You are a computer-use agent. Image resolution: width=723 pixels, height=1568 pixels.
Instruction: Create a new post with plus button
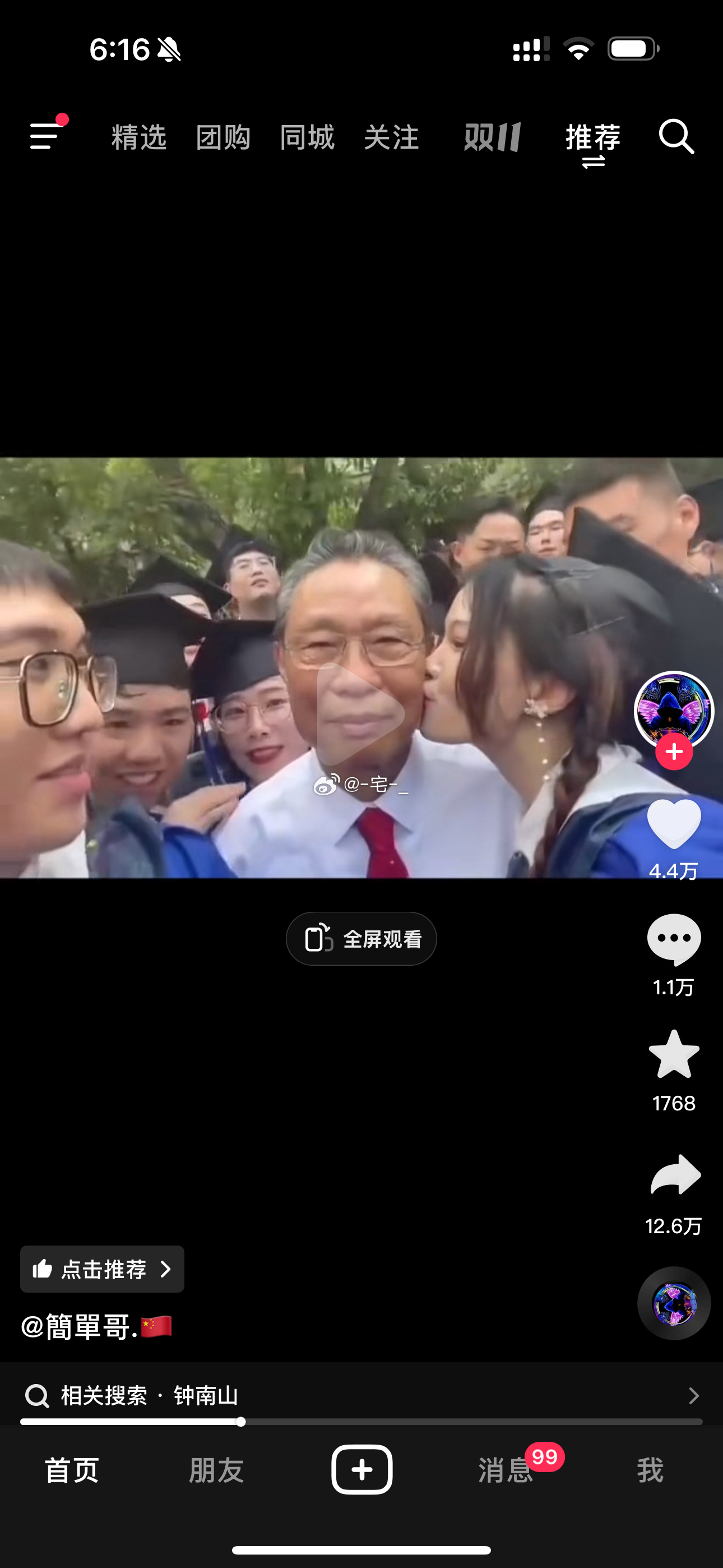[x=361, y=1469]
